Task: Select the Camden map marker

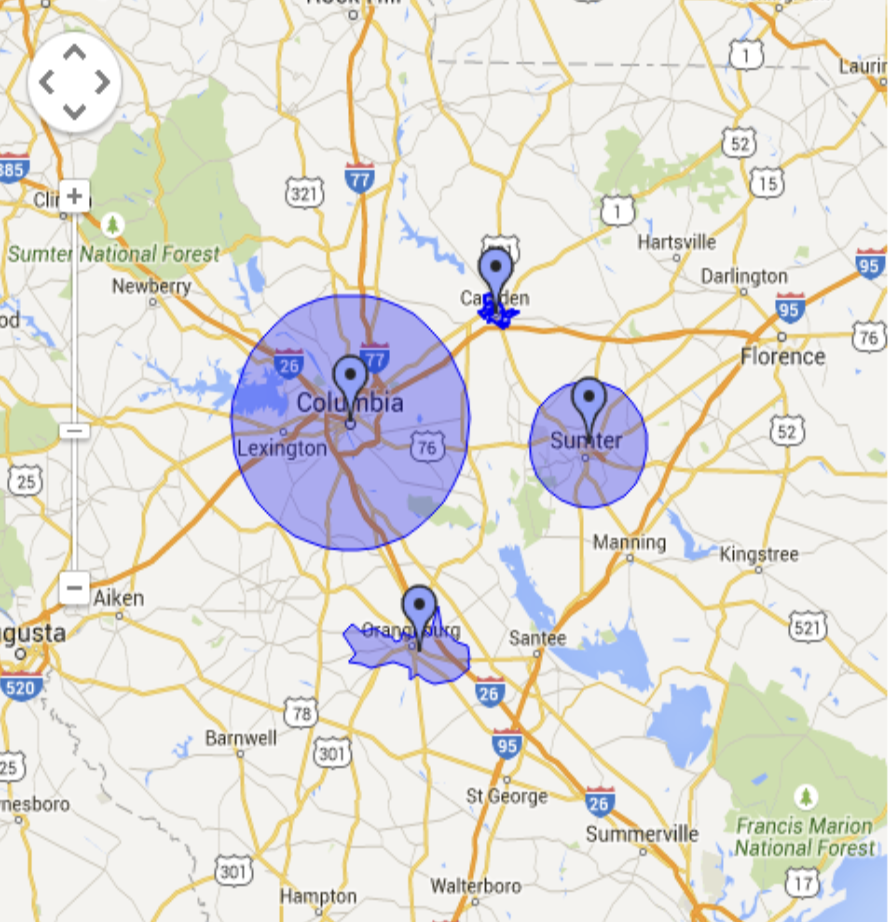Action: [495, 272]
